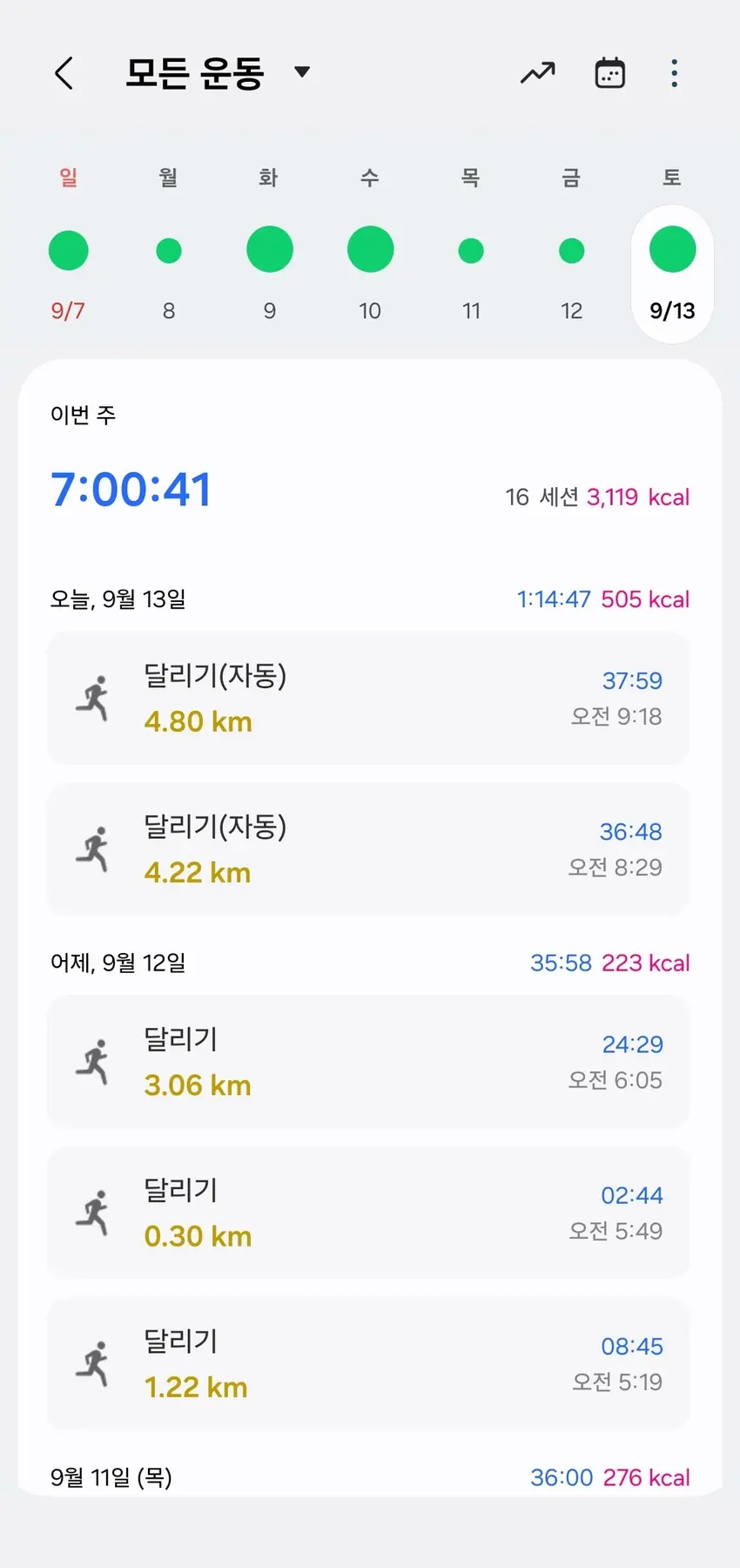Open the 1.22 km running session
740x1568 pixels.
tap(368, 1363)
